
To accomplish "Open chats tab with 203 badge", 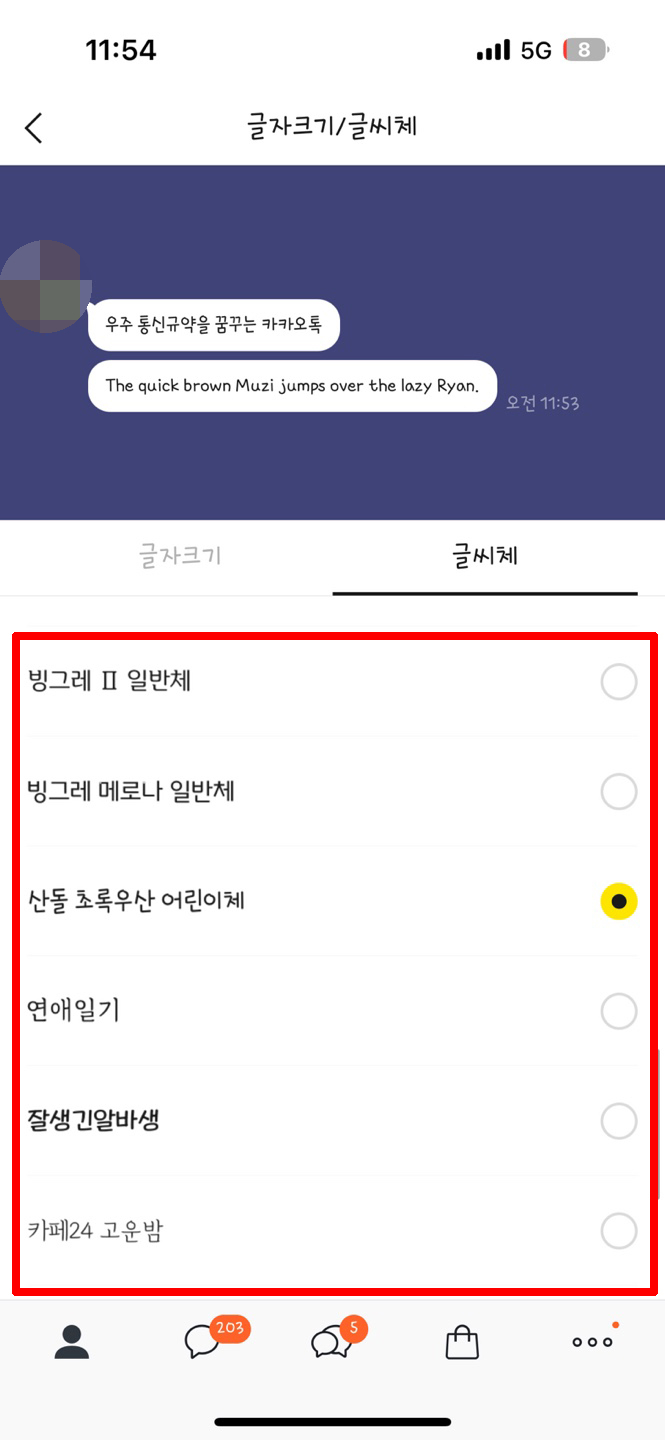I will pyautogui.click(x=203, y=1342).
